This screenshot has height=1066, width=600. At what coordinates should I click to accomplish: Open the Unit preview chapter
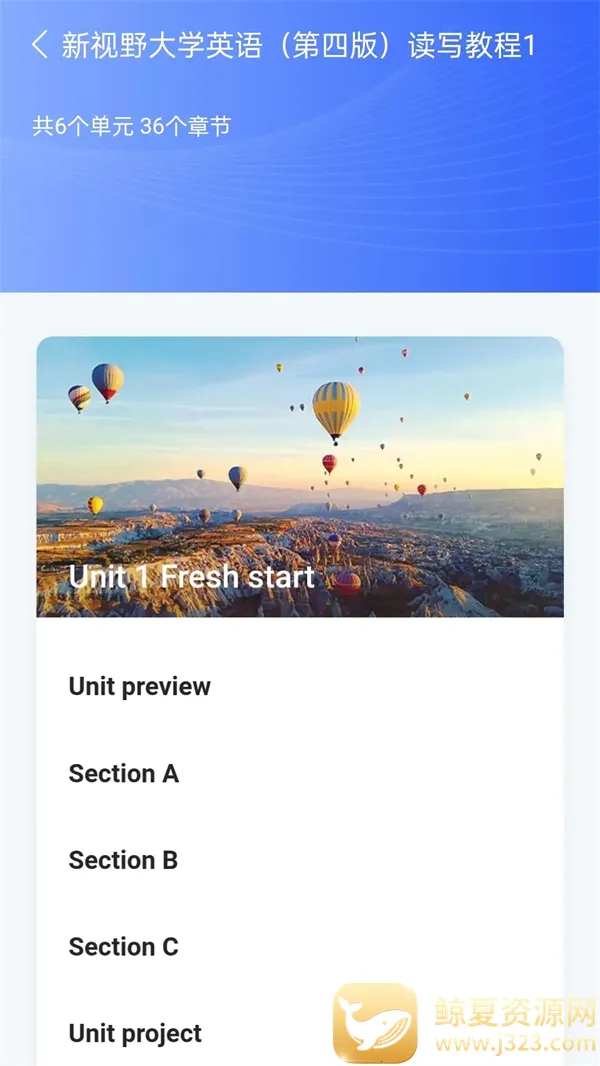tap(140, 687)
